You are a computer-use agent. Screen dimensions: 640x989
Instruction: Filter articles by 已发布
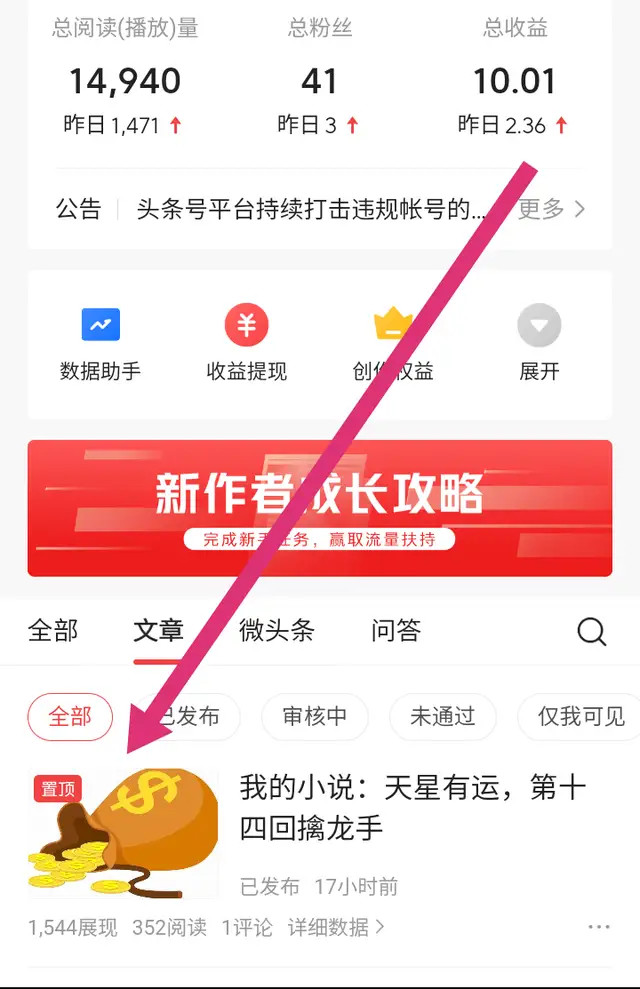(x=192, y=716)
